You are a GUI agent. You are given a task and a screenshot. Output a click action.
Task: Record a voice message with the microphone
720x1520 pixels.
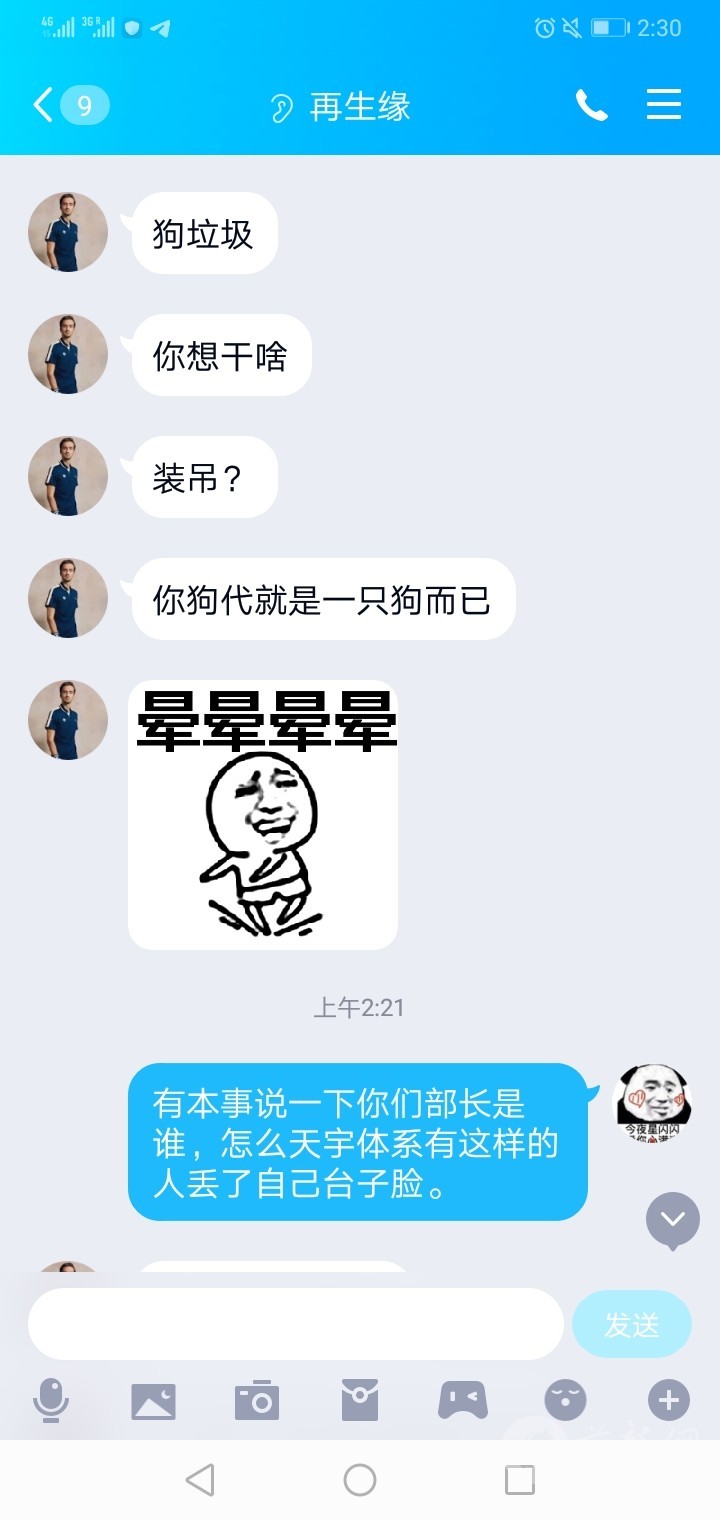pos(51,1400)
